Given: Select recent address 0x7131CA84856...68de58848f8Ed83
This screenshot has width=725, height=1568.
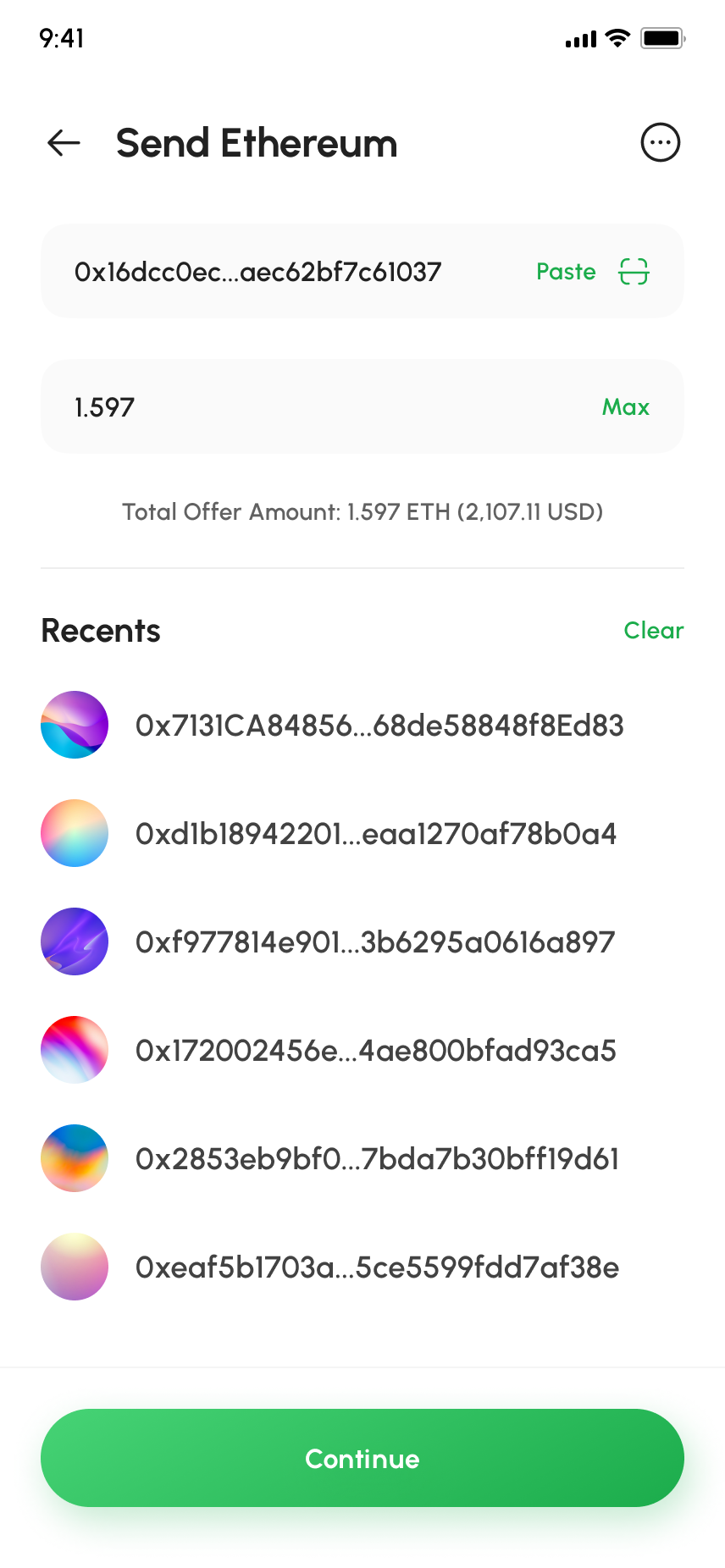Looking at the screenshot, I should (x=379, y=726).
